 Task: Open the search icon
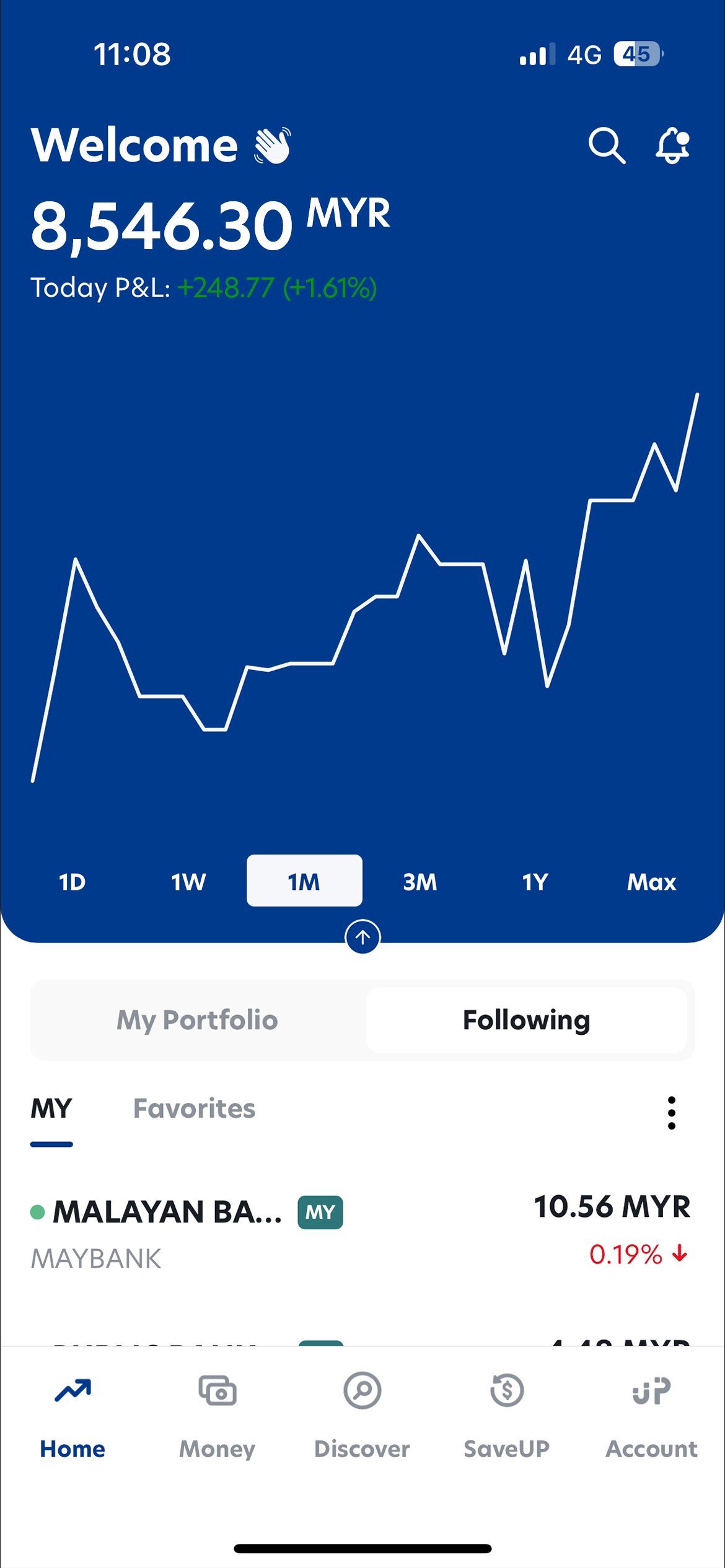tap(607, 146)
